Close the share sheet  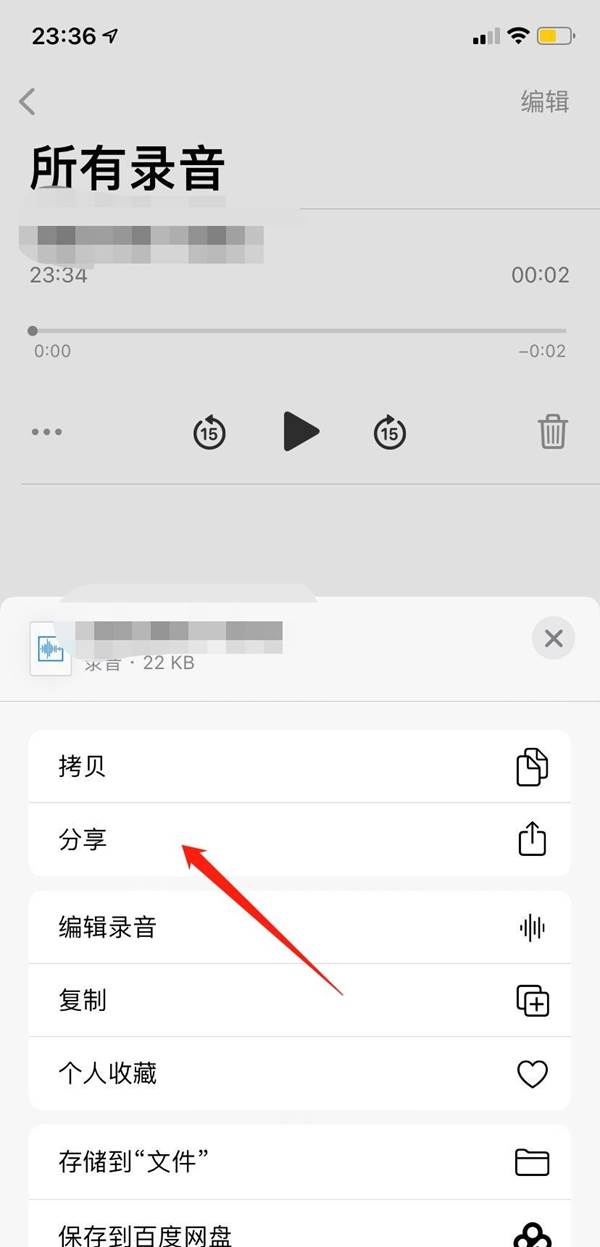click(x=553, y=638)
